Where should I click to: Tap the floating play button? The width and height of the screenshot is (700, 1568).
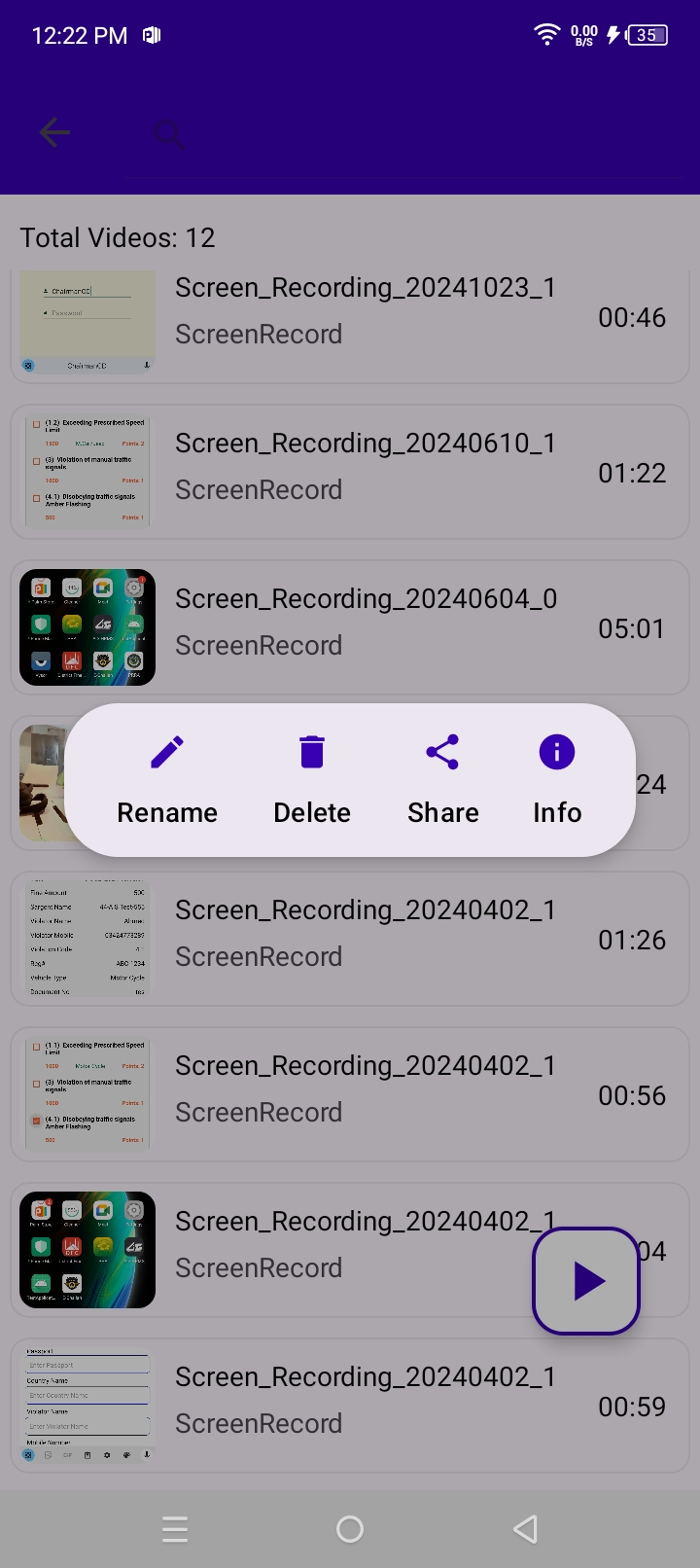click(586, 1281)
